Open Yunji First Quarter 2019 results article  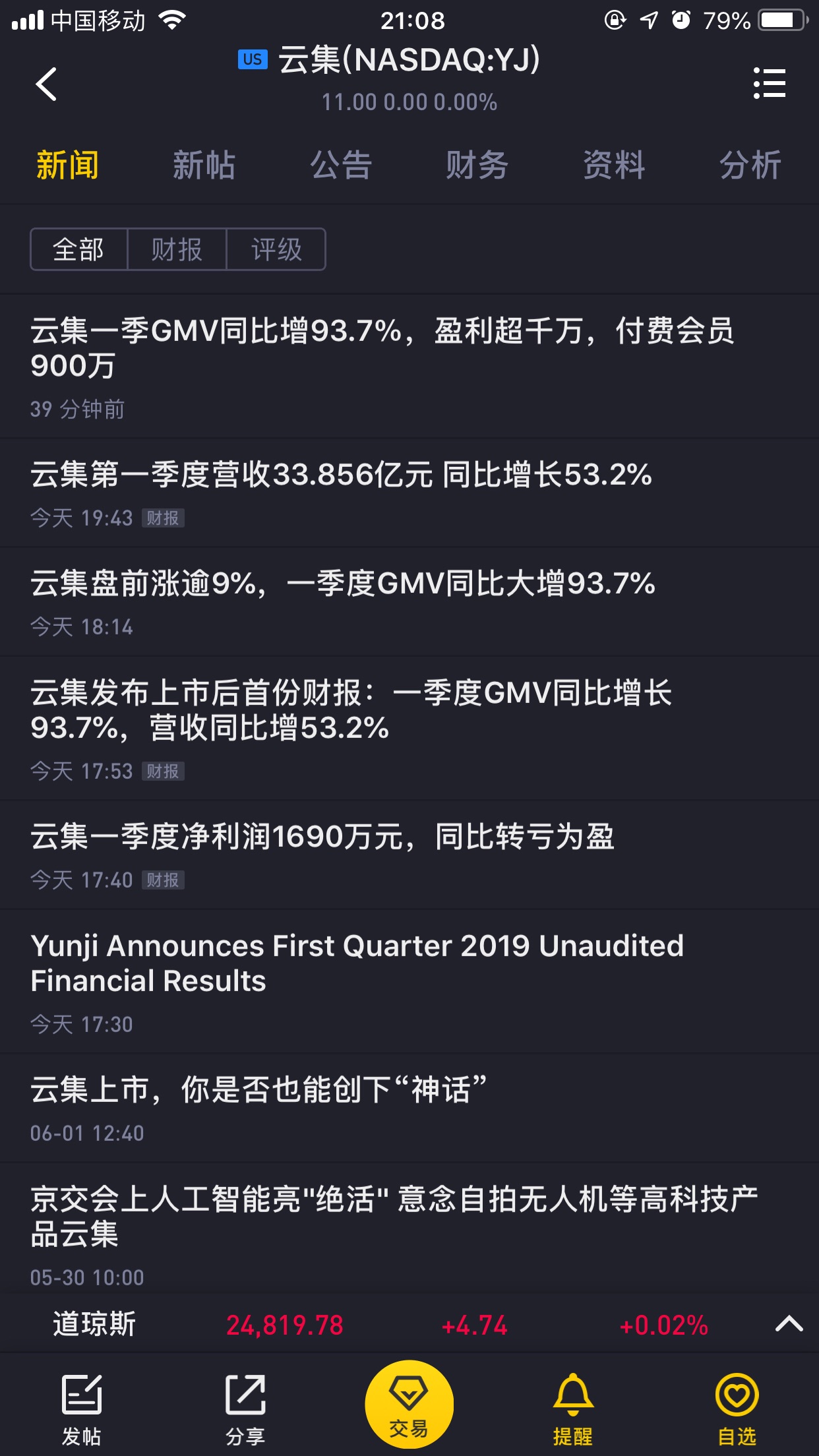357,963
